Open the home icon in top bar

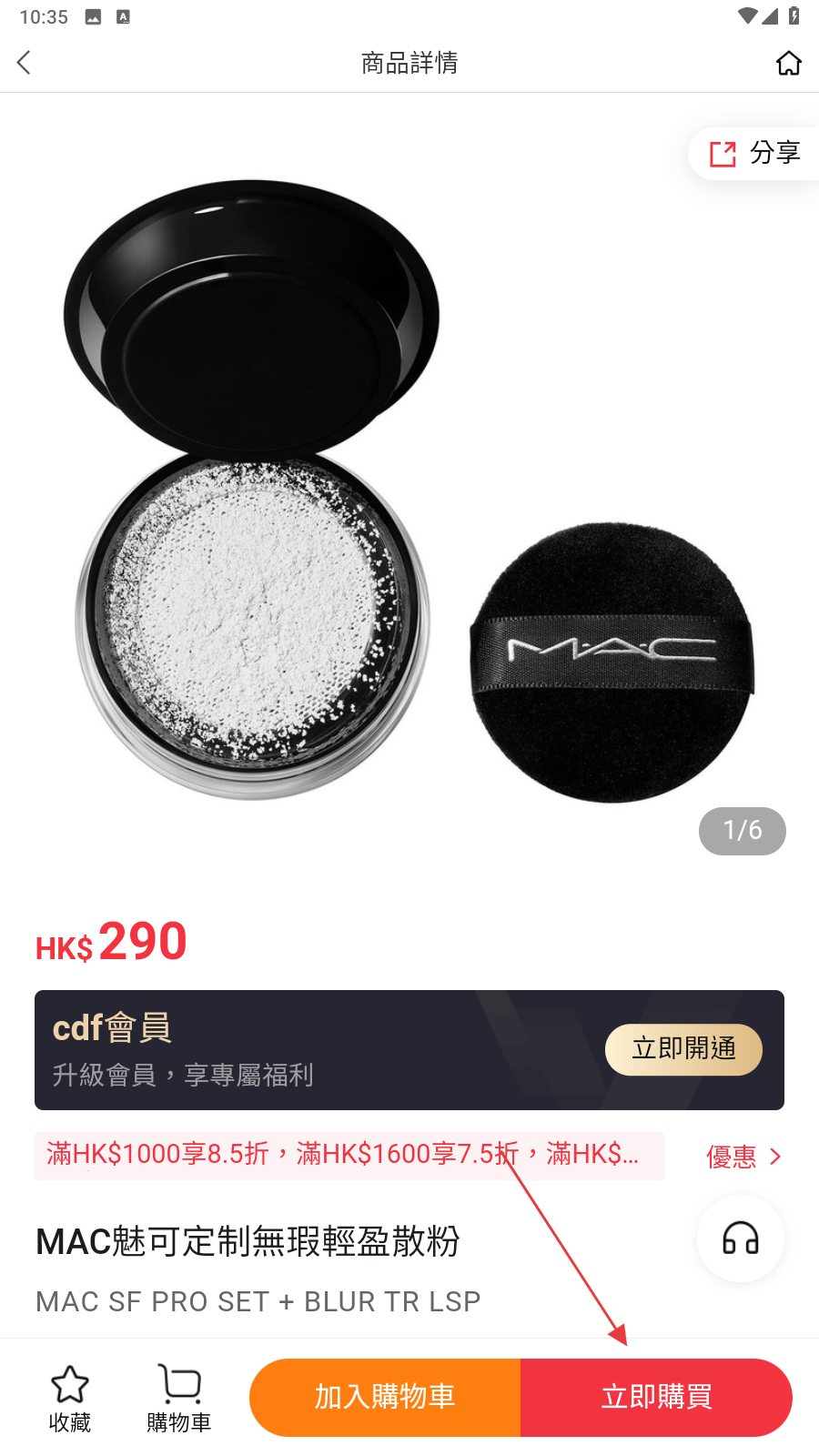tap(788, 63)
